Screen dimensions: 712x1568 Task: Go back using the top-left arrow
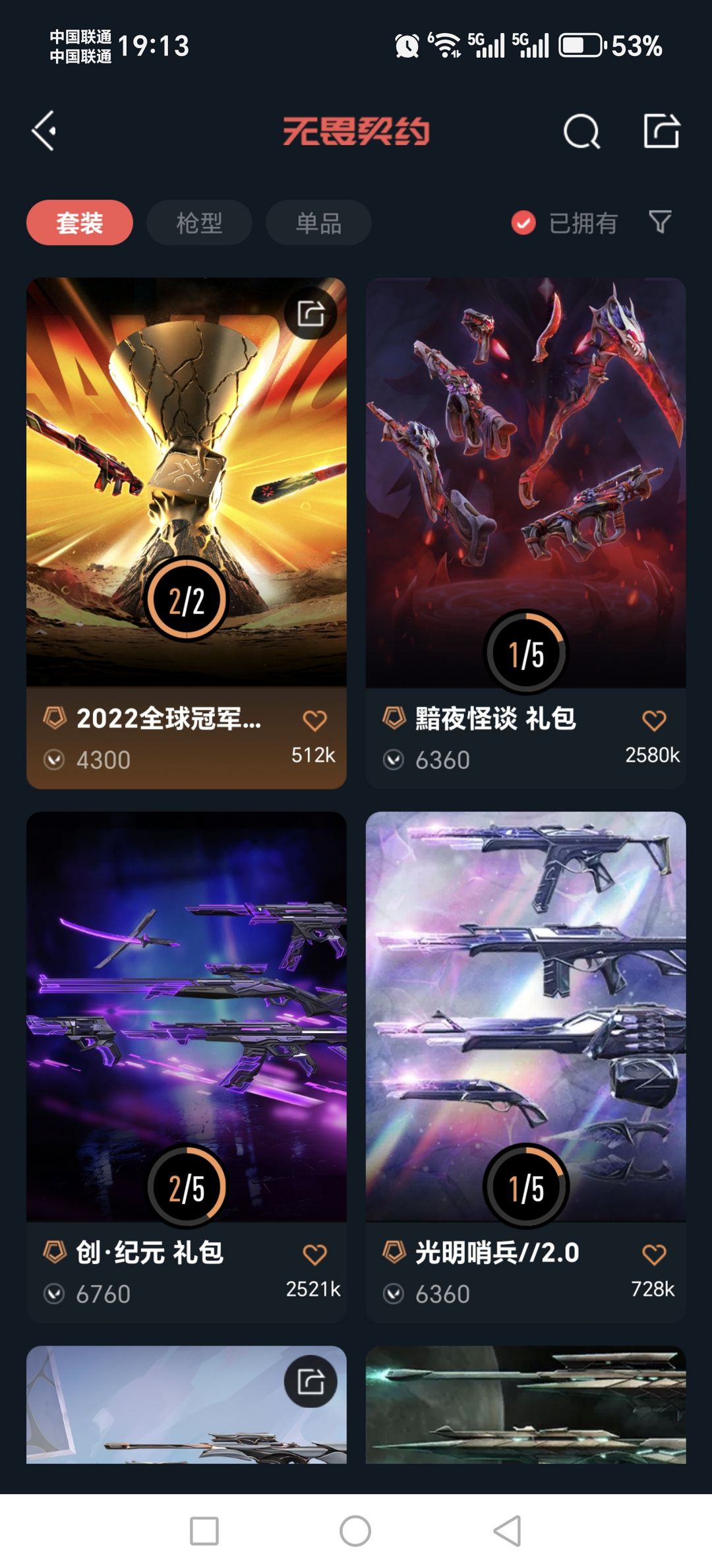click(x=44, y=131)
